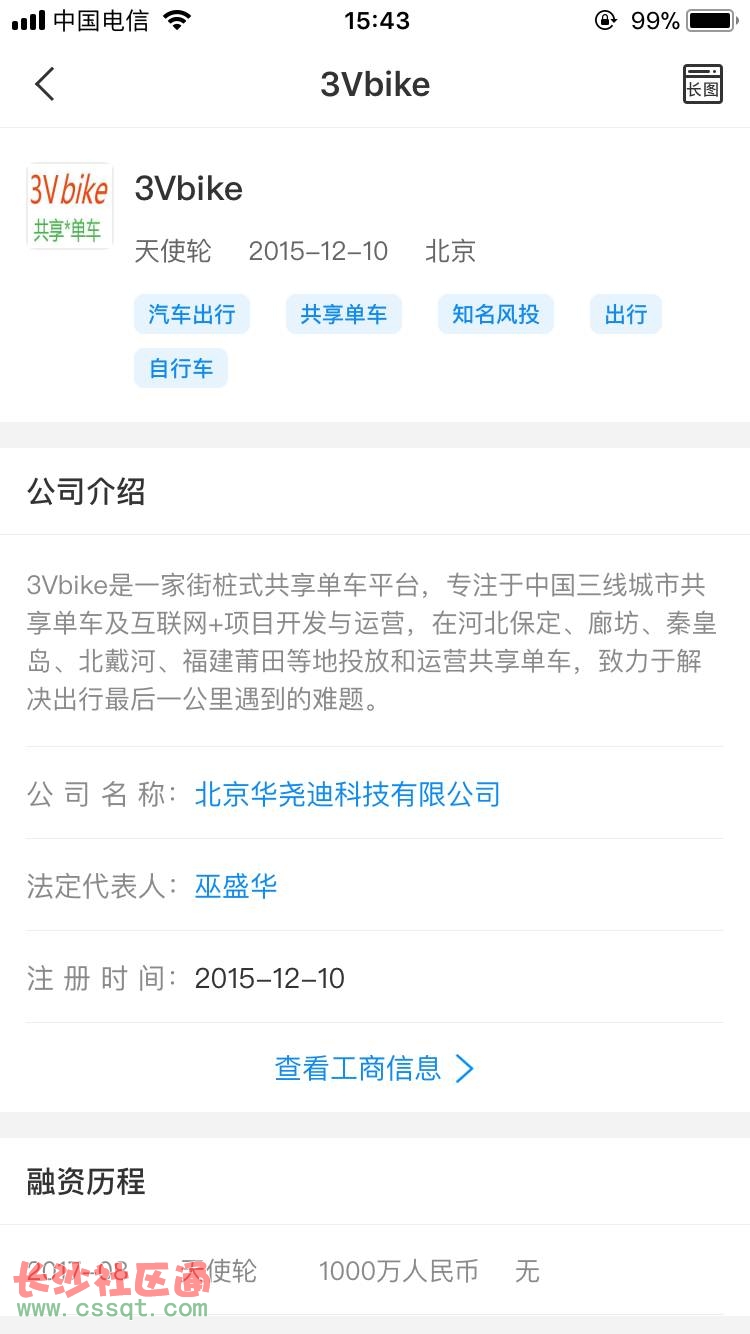Image resolution: width=750 pixels, height=1334 pixels.
Task: Choose the 出行 tag chip
Action: pos(626,314)
